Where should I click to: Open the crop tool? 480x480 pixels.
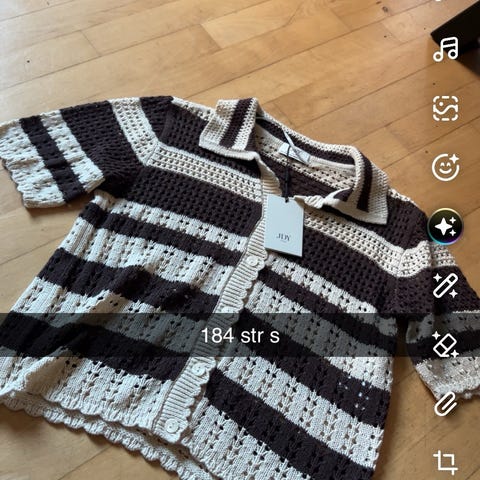446,462
